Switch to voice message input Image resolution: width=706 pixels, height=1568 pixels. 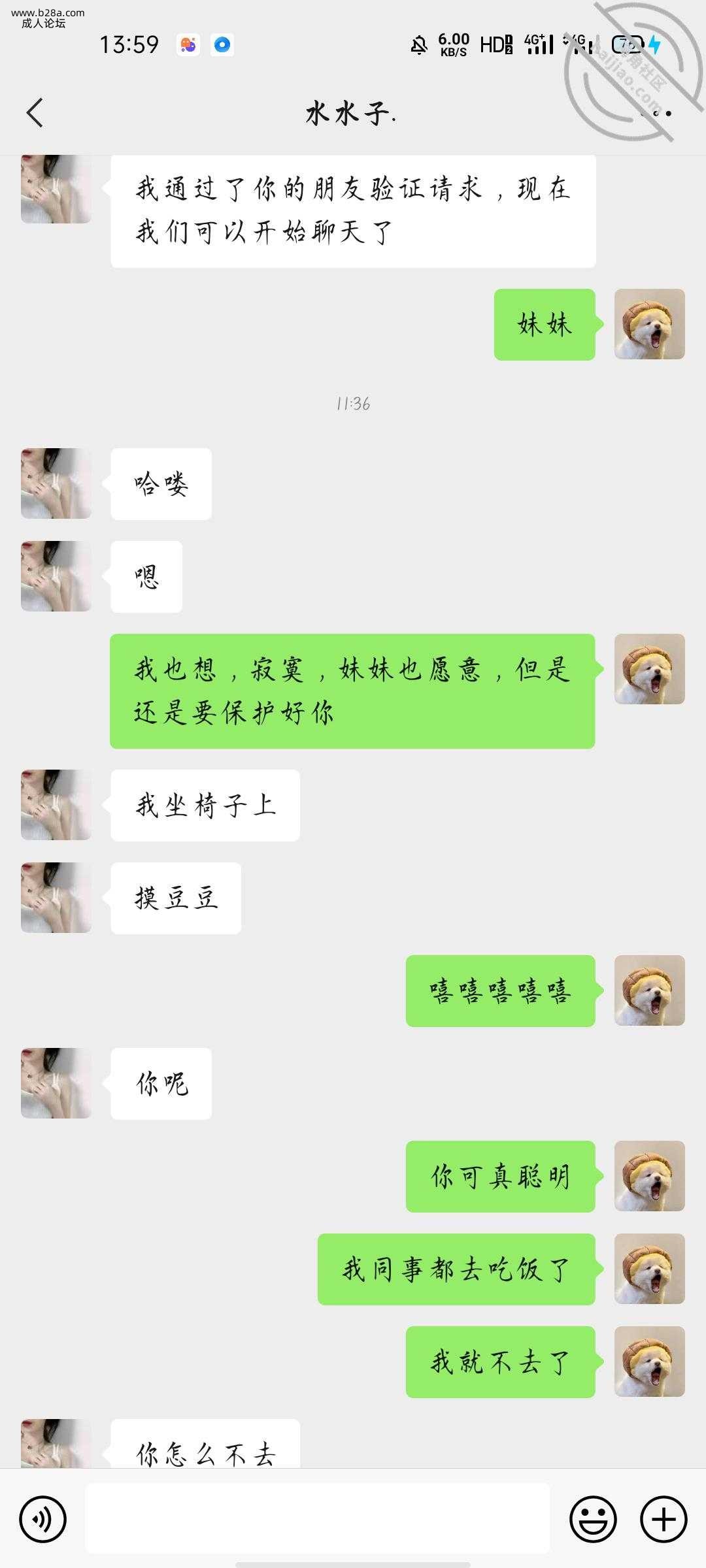pos(43,1519)
